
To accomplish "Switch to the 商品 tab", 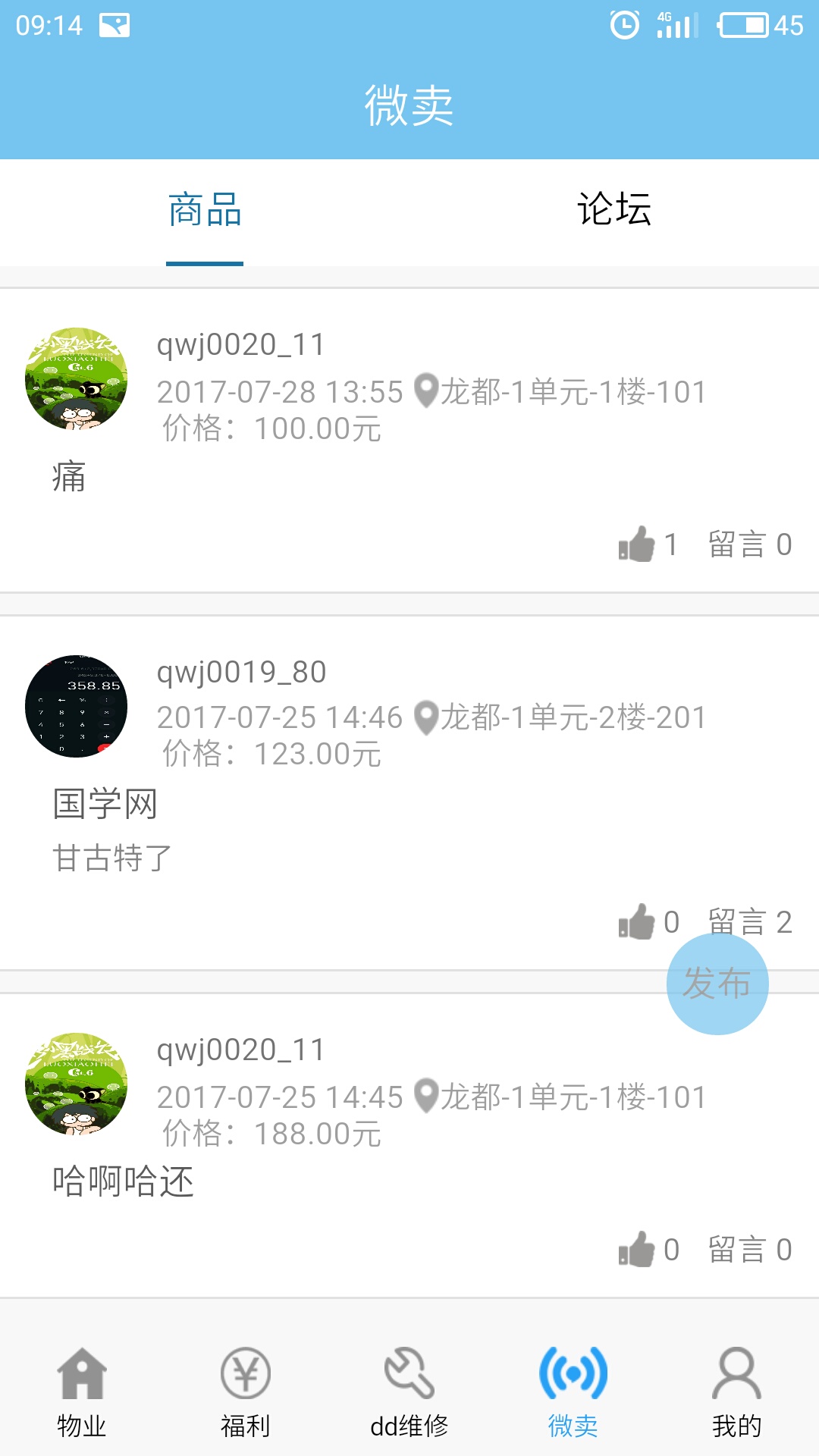I will (x=204, y=211).
